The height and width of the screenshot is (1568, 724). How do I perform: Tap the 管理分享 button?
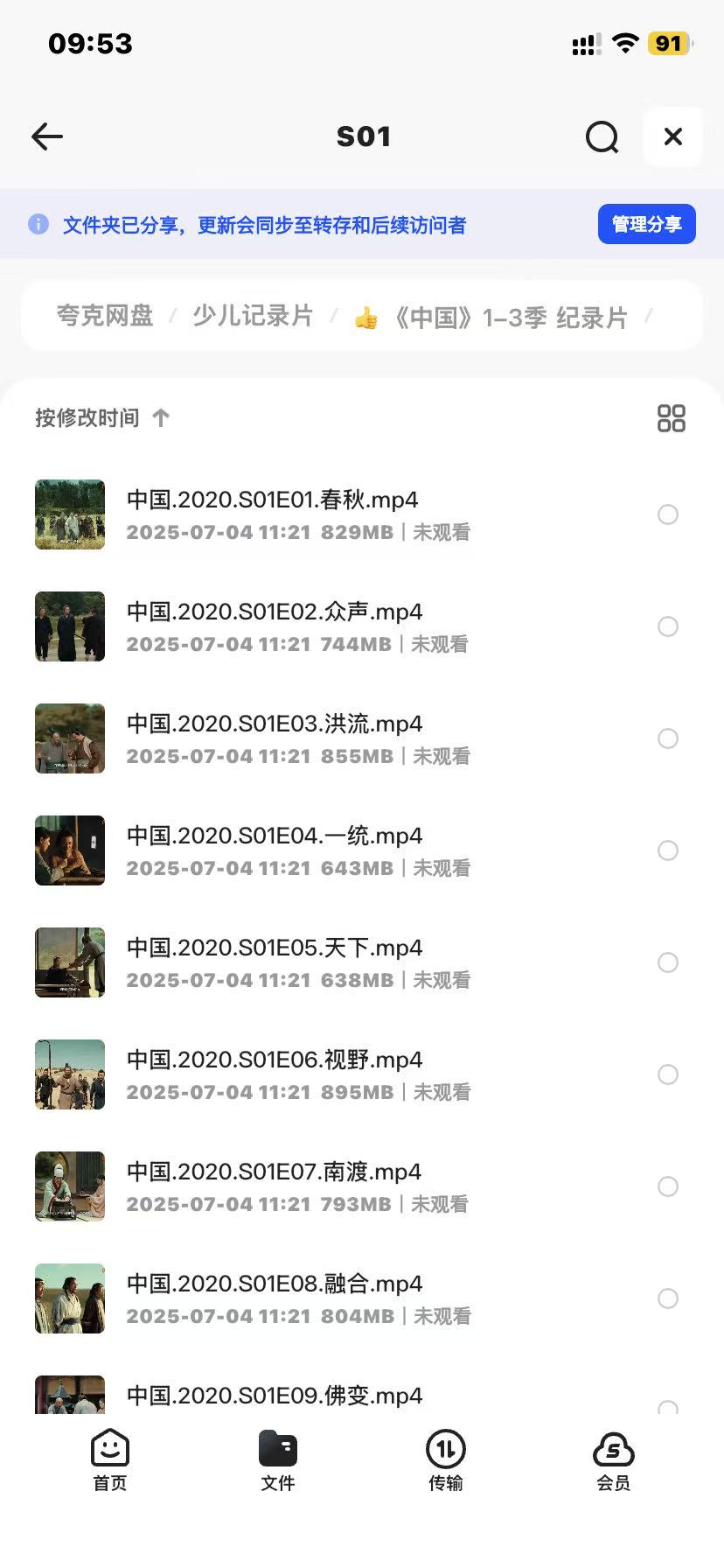pyautogui.click(x=646, y=225)
